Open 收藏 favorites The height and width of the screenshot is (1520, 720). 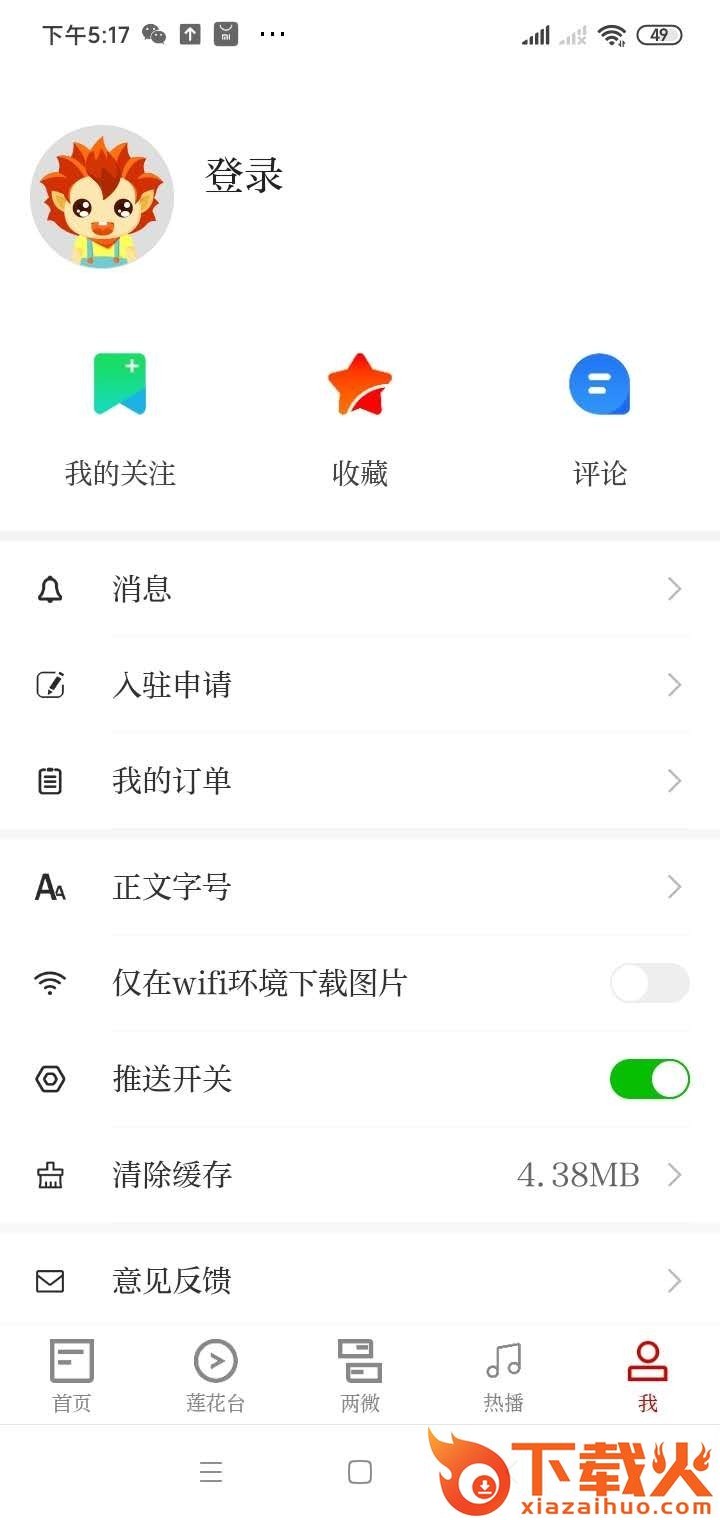coord(360,415)
